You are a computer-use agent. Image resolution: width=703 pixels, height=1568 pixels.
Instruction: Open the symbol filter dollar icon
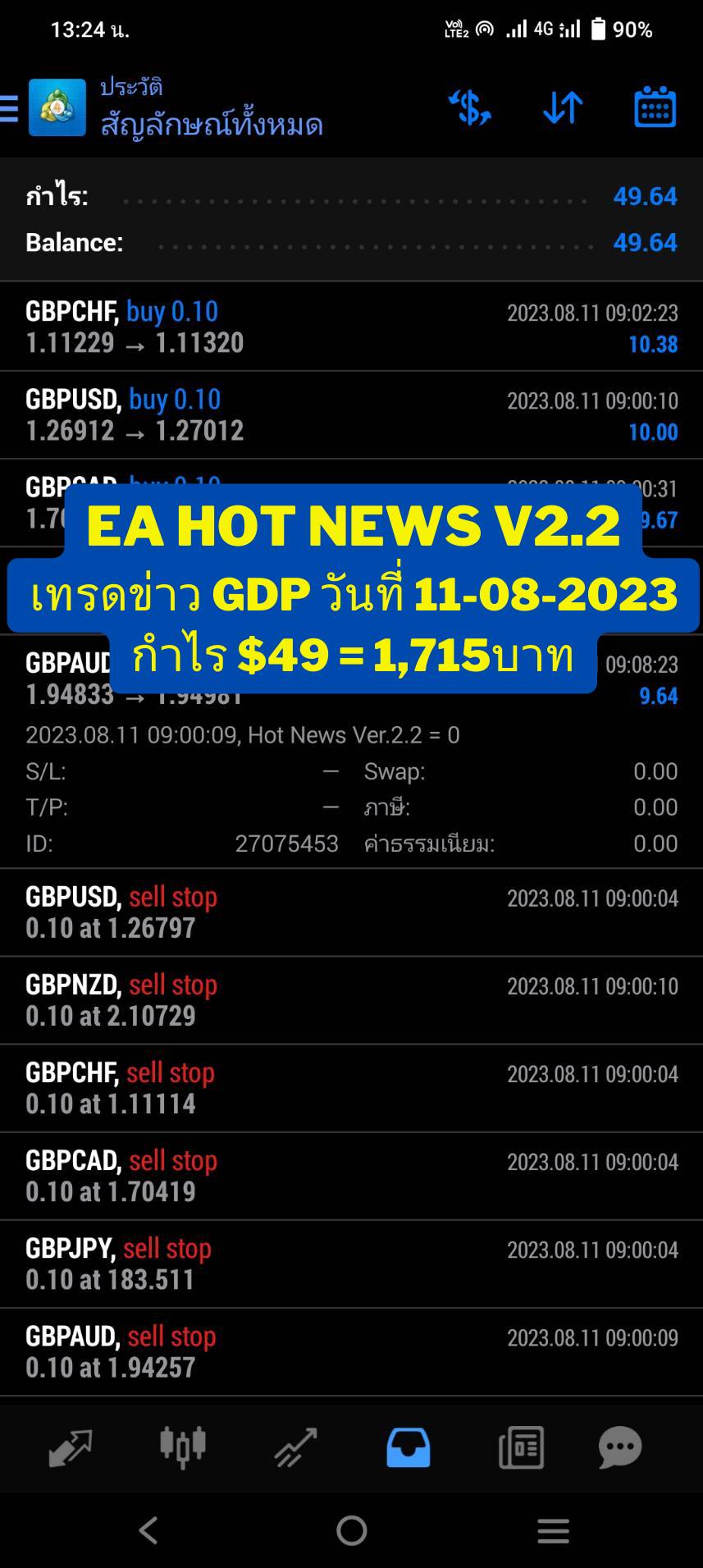point(470,107)
